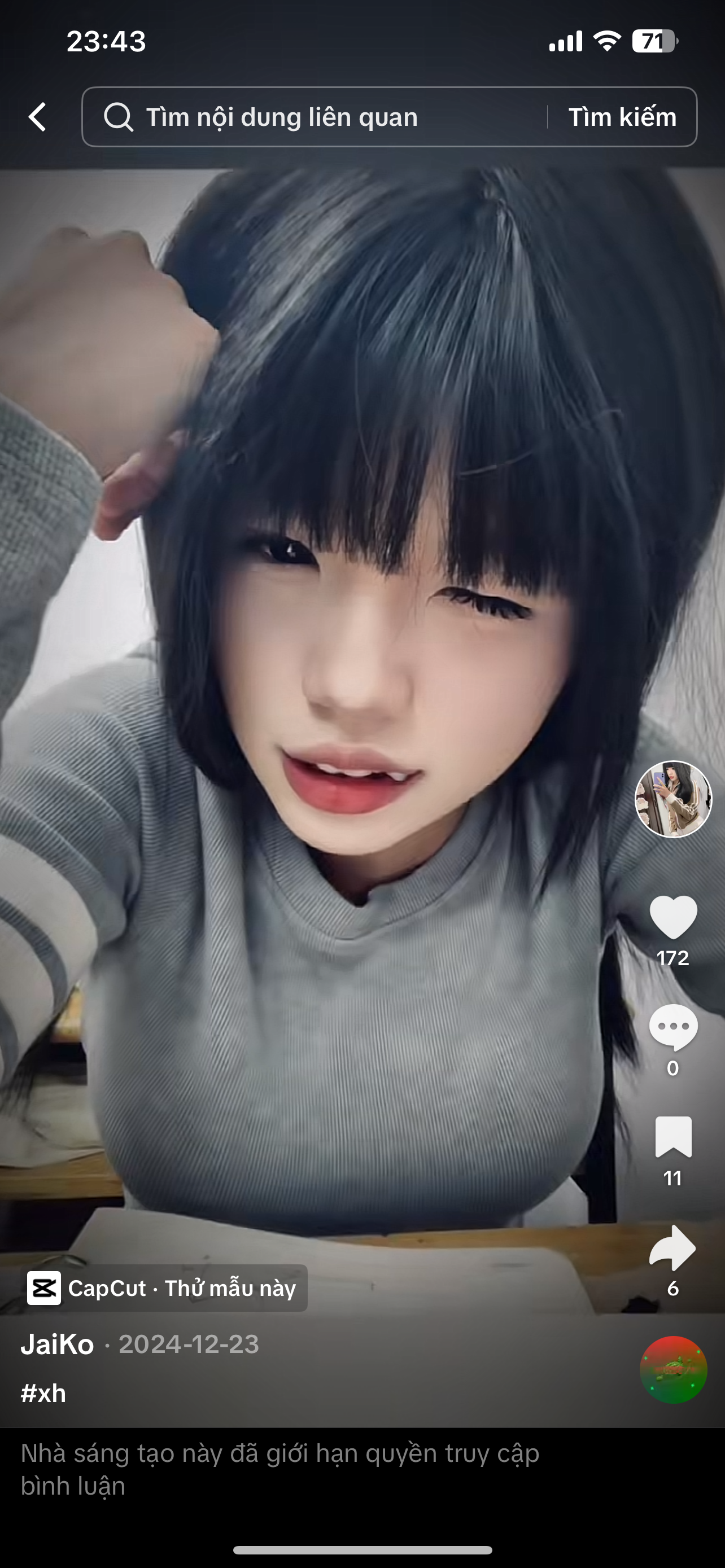
Task: Open the #xh hashtag
Action: click(43, 1392)
